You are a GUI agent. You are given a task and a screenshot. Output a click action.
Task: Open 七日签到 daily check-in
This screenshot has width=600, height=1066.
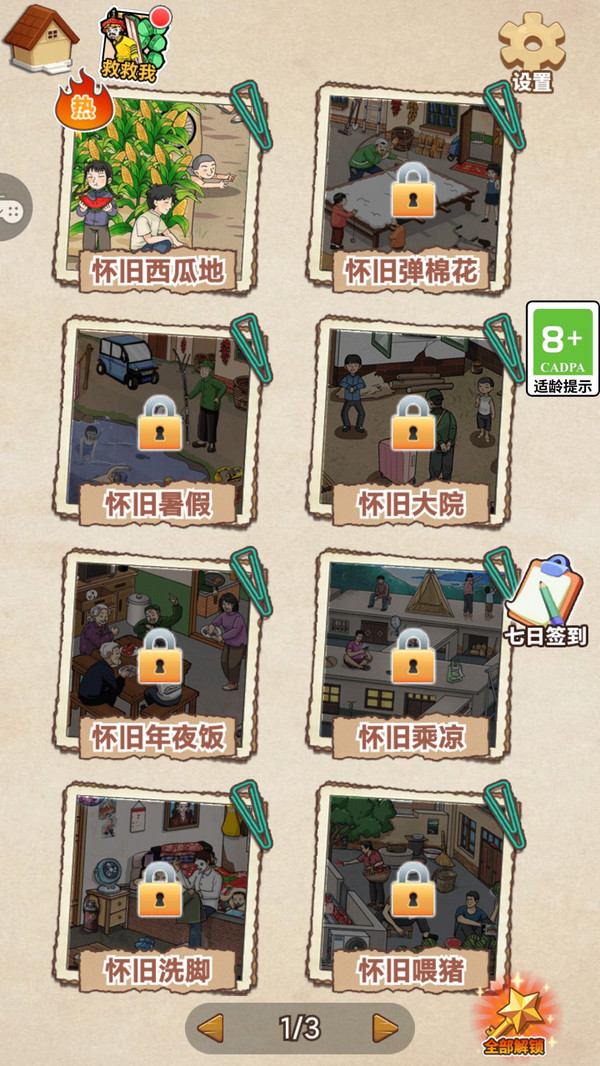[546, 602]
